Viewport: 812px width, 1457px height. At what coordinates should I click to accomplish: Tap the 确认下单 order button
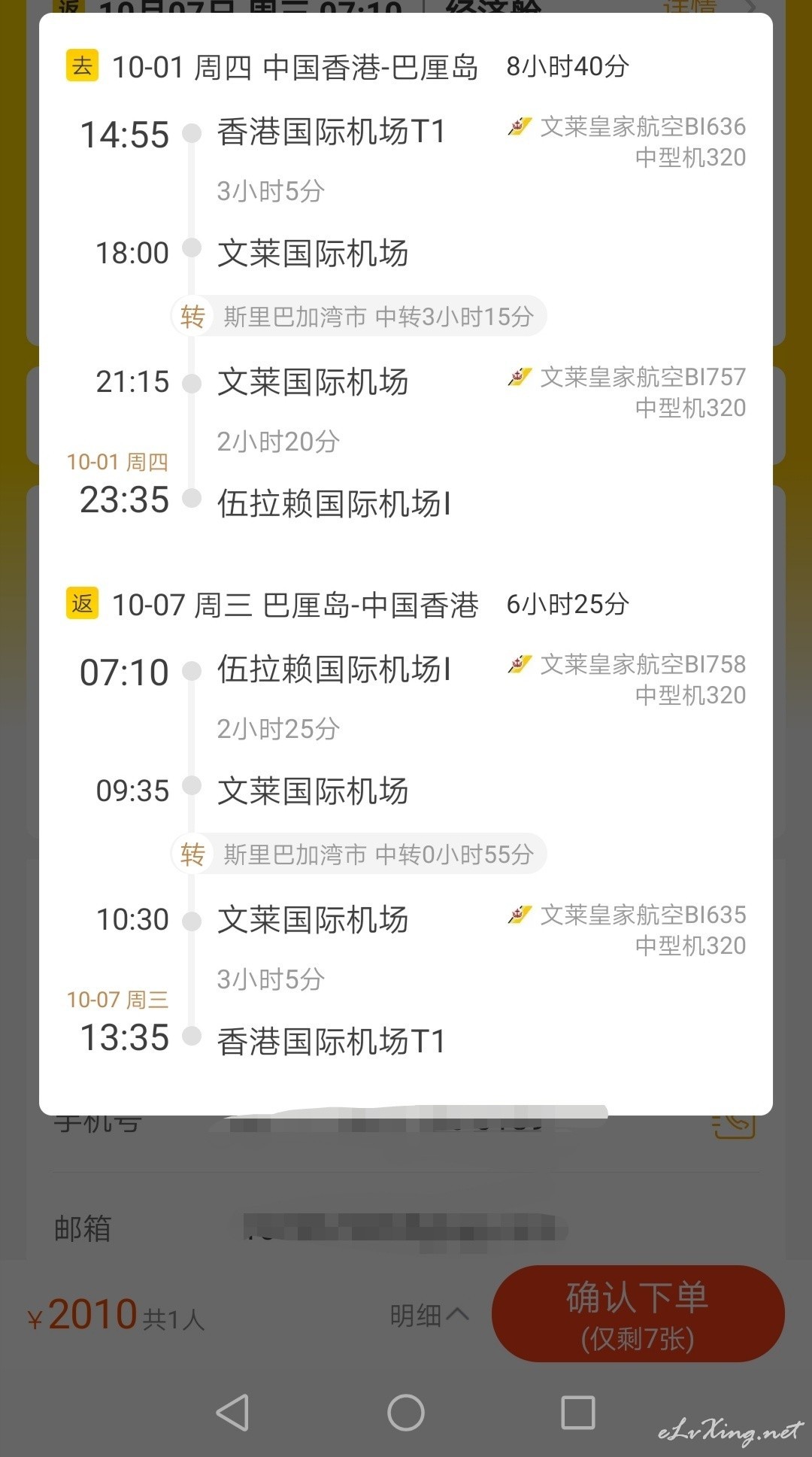tap(638, 1313)
